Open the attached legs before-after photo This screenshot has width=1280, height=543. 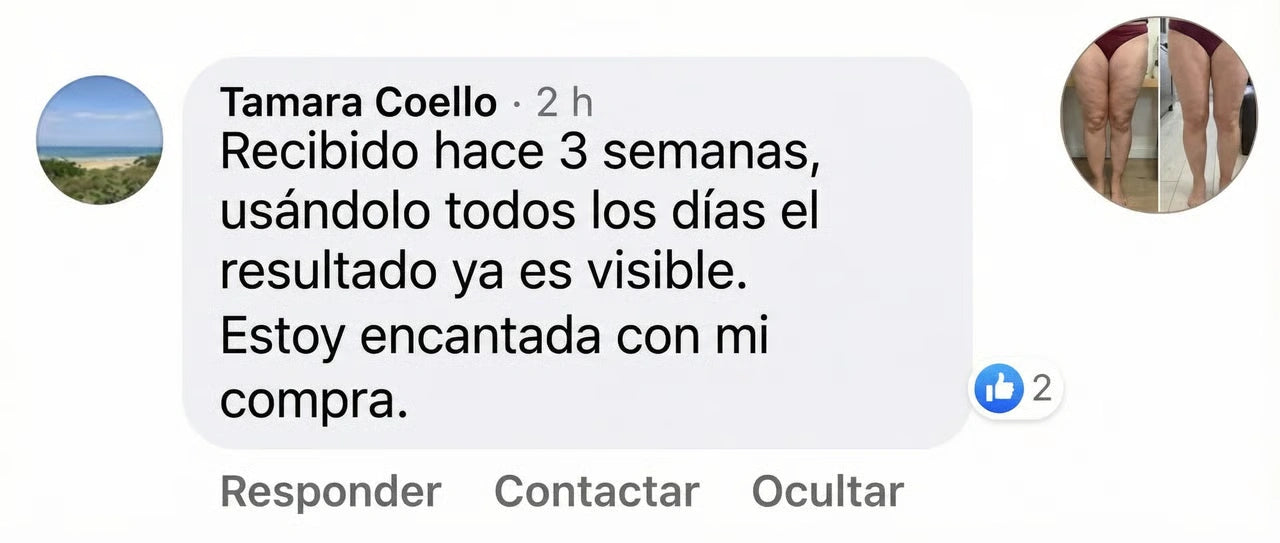tap(1158, 114)
